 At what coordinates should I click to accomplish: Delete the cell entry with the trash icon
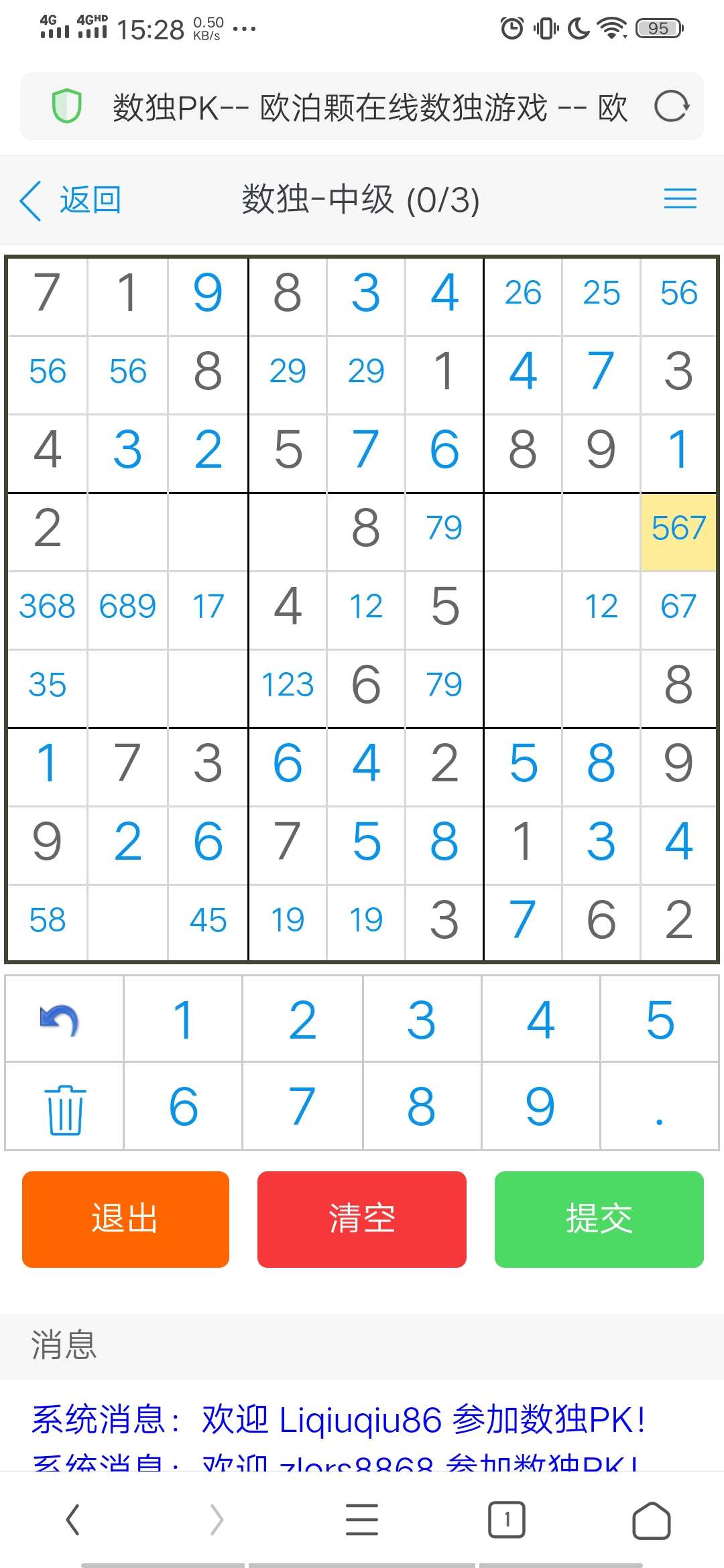pyautogui.click(x=64, y=1107)
